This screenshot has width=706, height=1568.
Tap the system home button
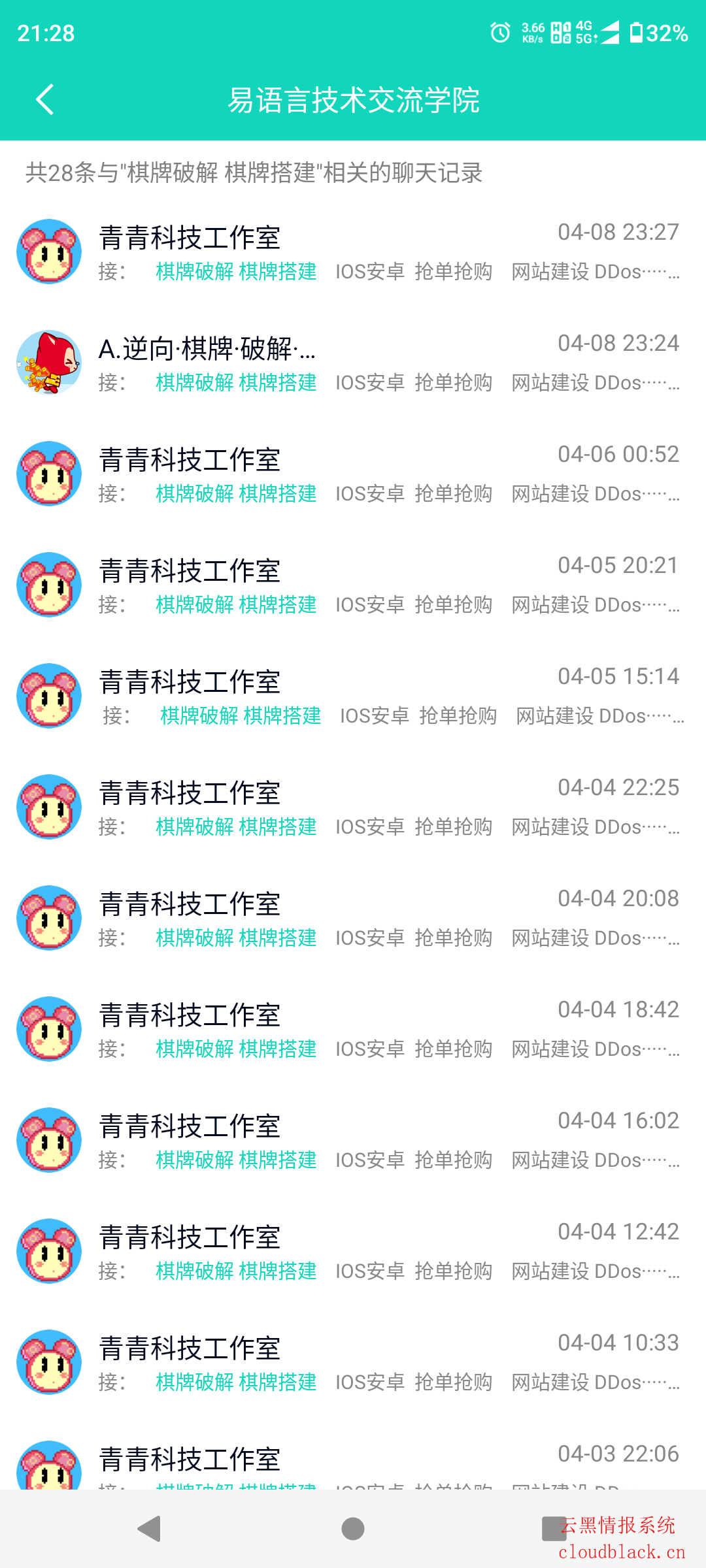pos(353,1529)
